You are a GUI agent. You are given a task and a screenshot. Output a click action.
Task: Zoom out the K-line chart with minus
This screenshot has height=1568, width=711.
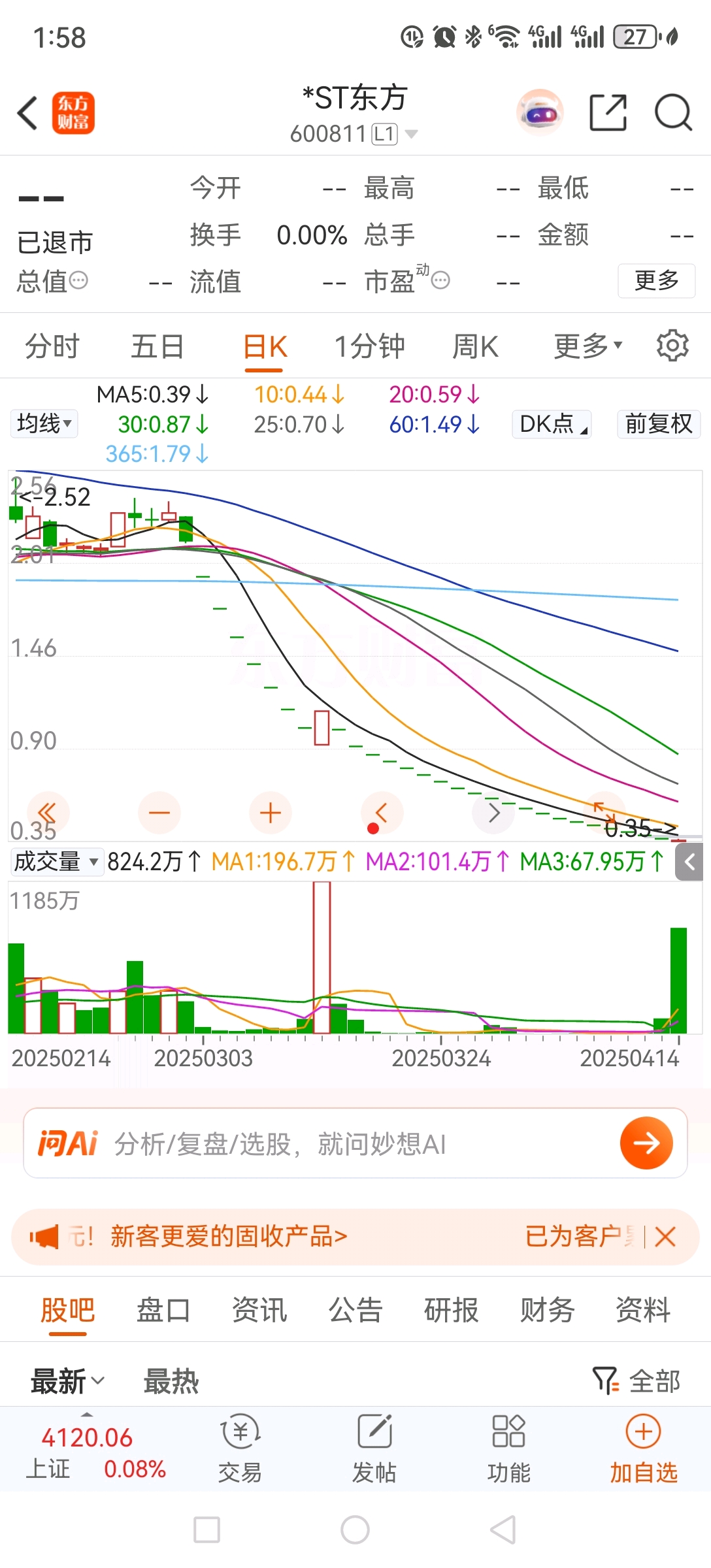point(159,813)
